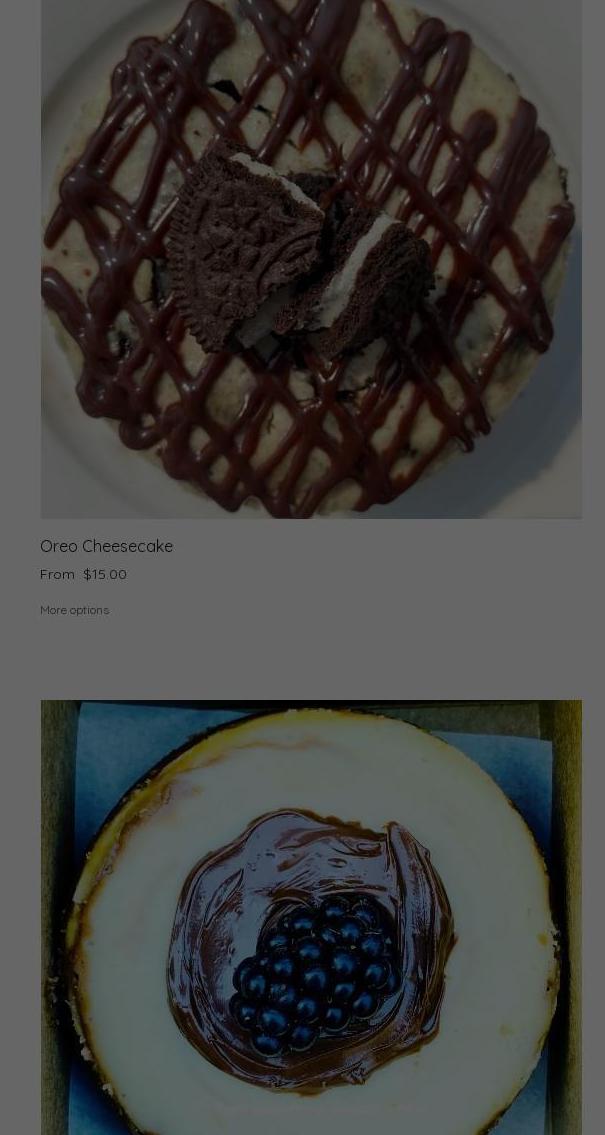The image size is (605, 1135).
Task: Open the Oreo Cheesecake title link
Action: pos(107,546)
